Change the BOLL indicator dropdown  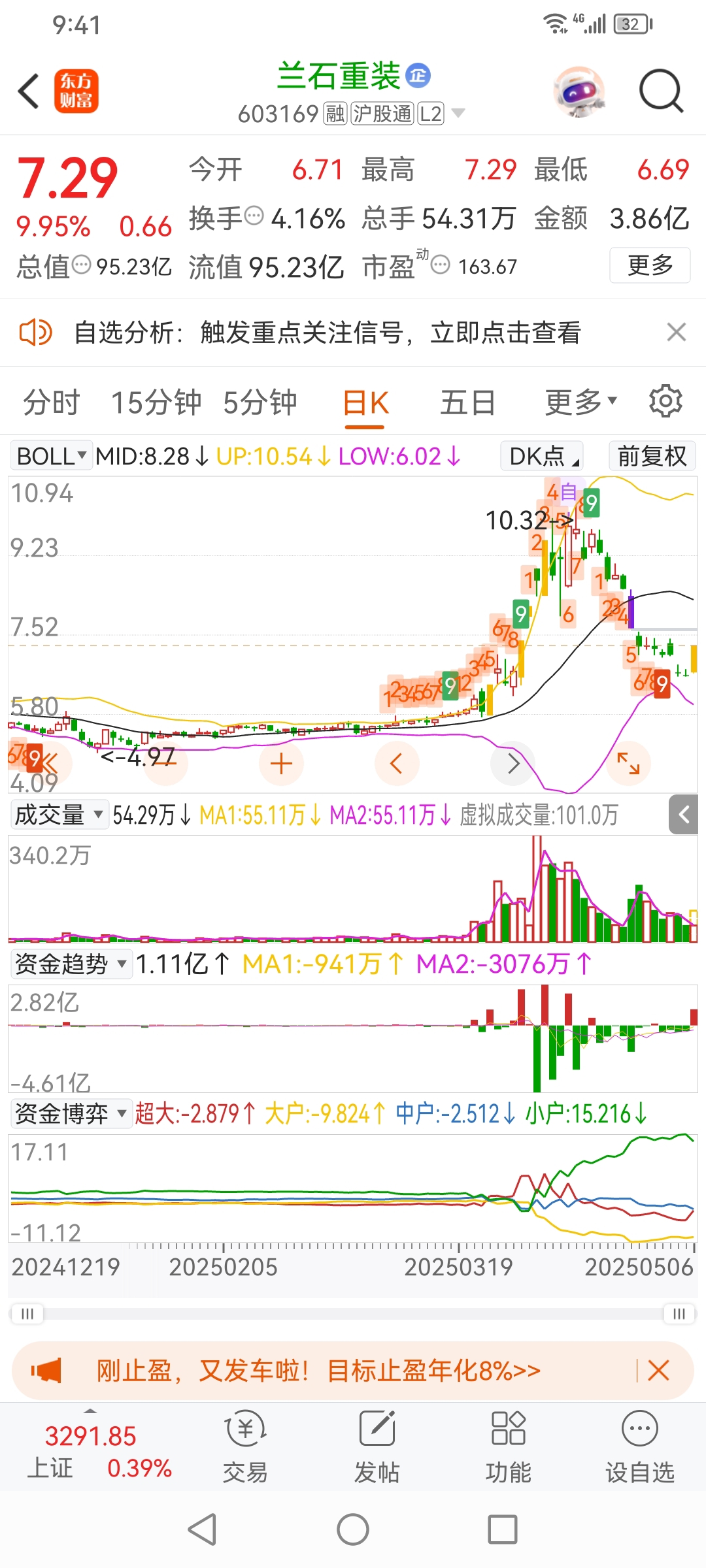click(51, 456)
